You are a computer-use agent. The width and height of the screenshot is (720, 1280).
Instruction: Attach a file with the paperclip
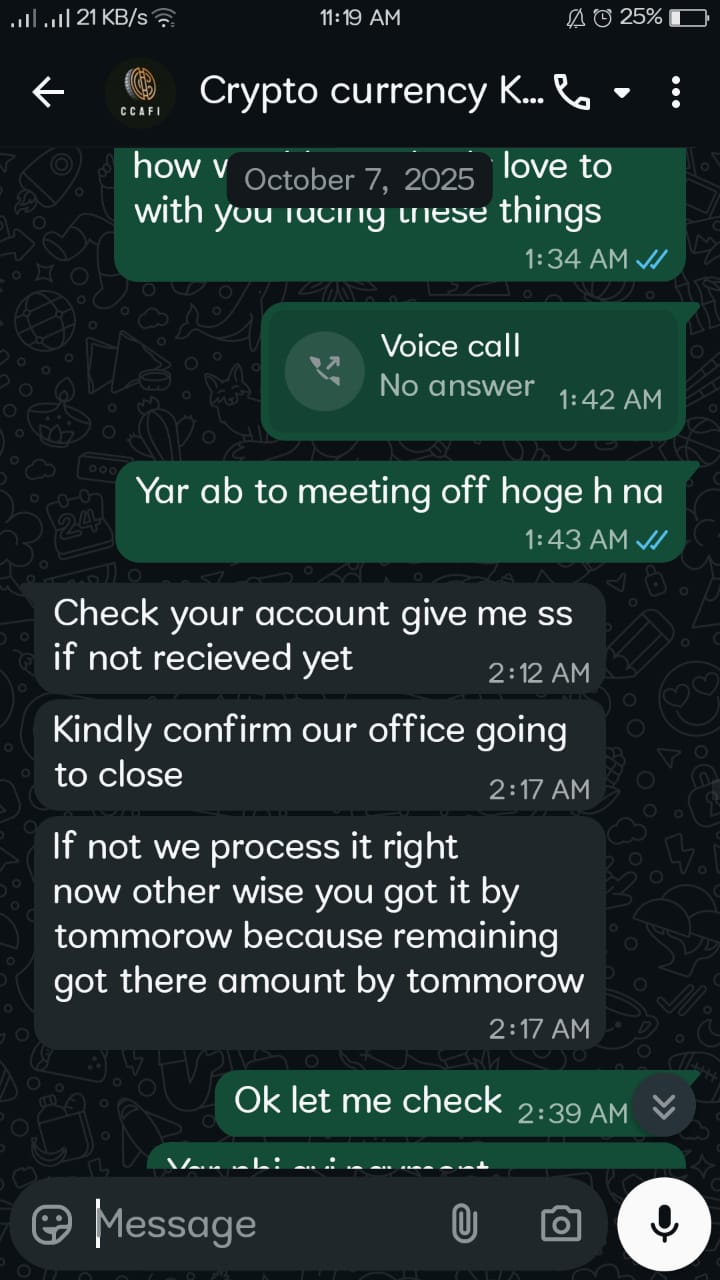(x=463, y=1223)
